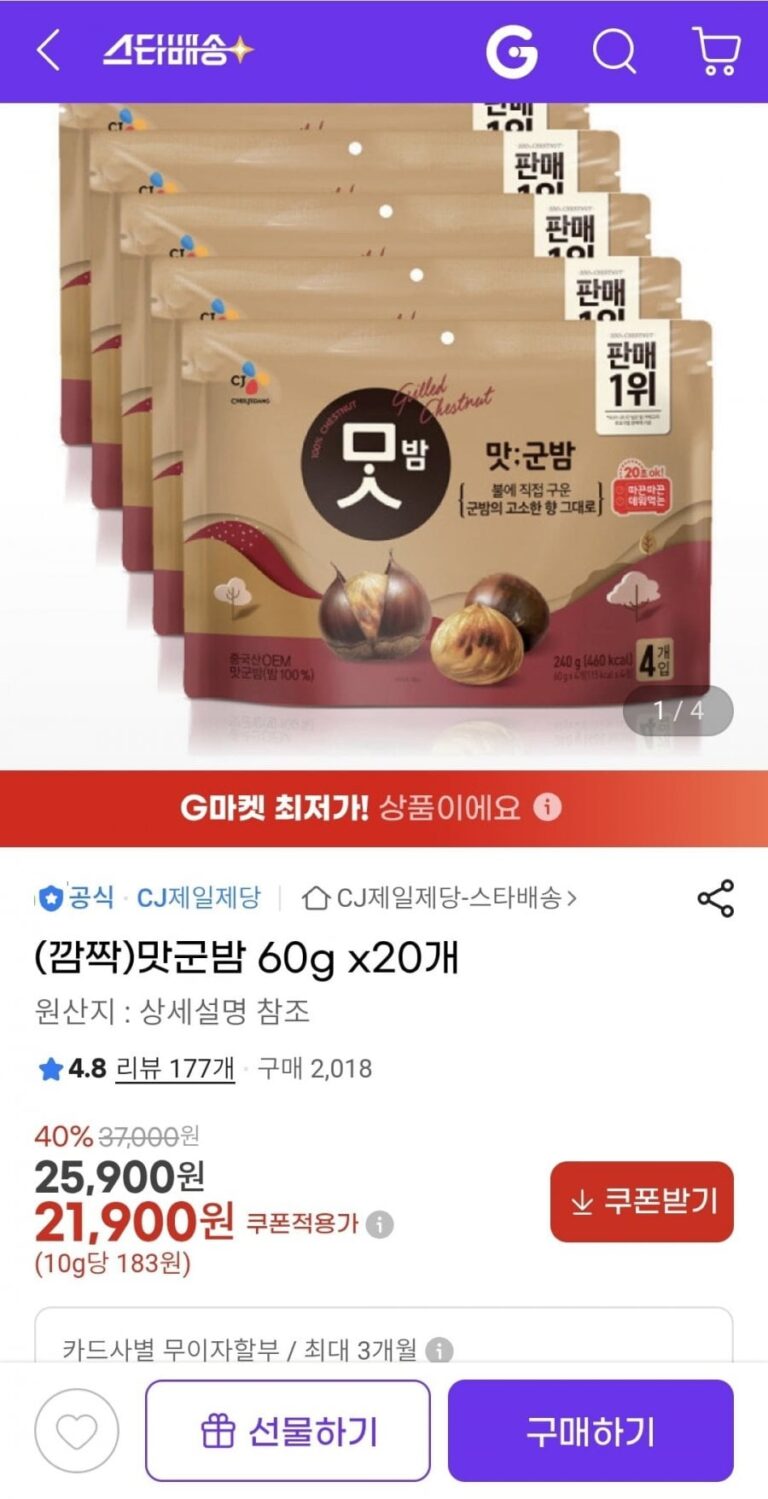The width and height of the screenshot is (768, 1499).
Task: Tap 선물하기 to send as gift
Action: pos(288,1431)
